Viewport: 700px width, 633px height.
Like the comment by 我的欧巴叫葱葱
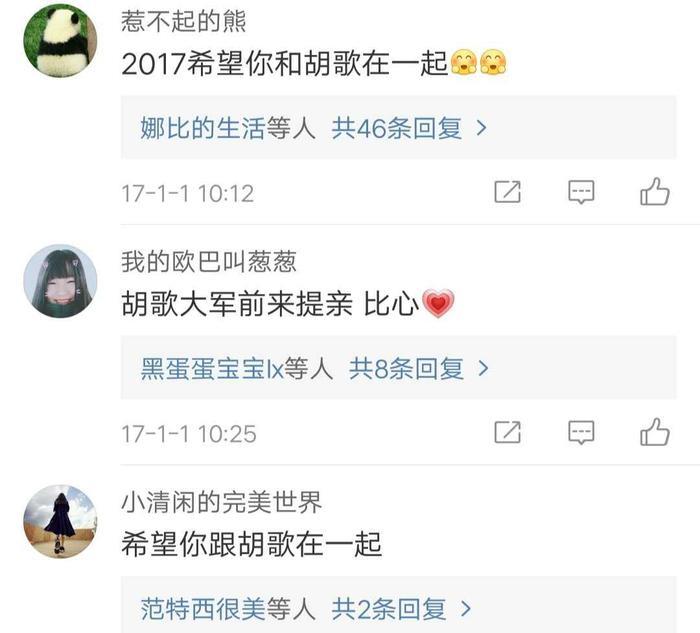(x=655, y=432)
